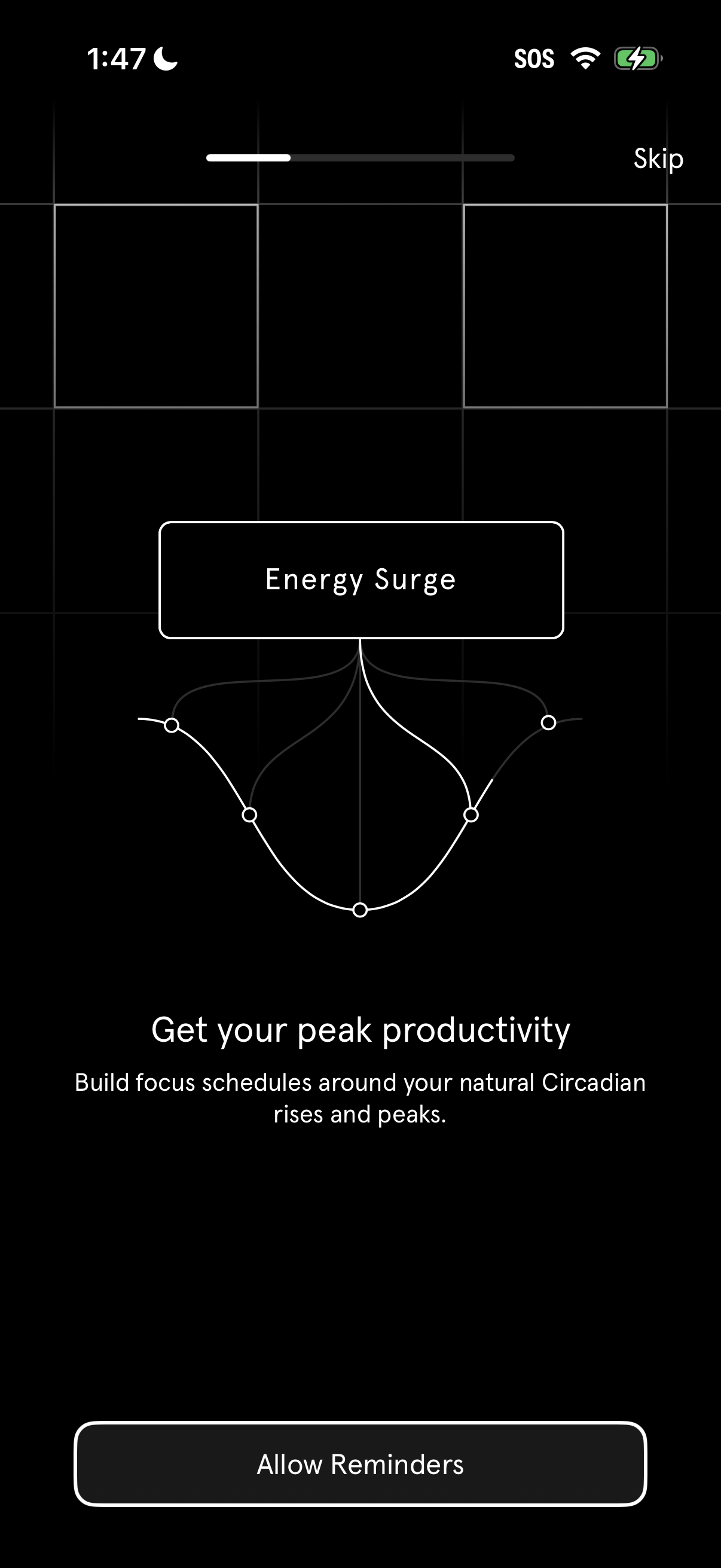The height and width of the screenshot is (1568, 721).
Task: Tap the Allow Reminders button
Action: 360,1464
